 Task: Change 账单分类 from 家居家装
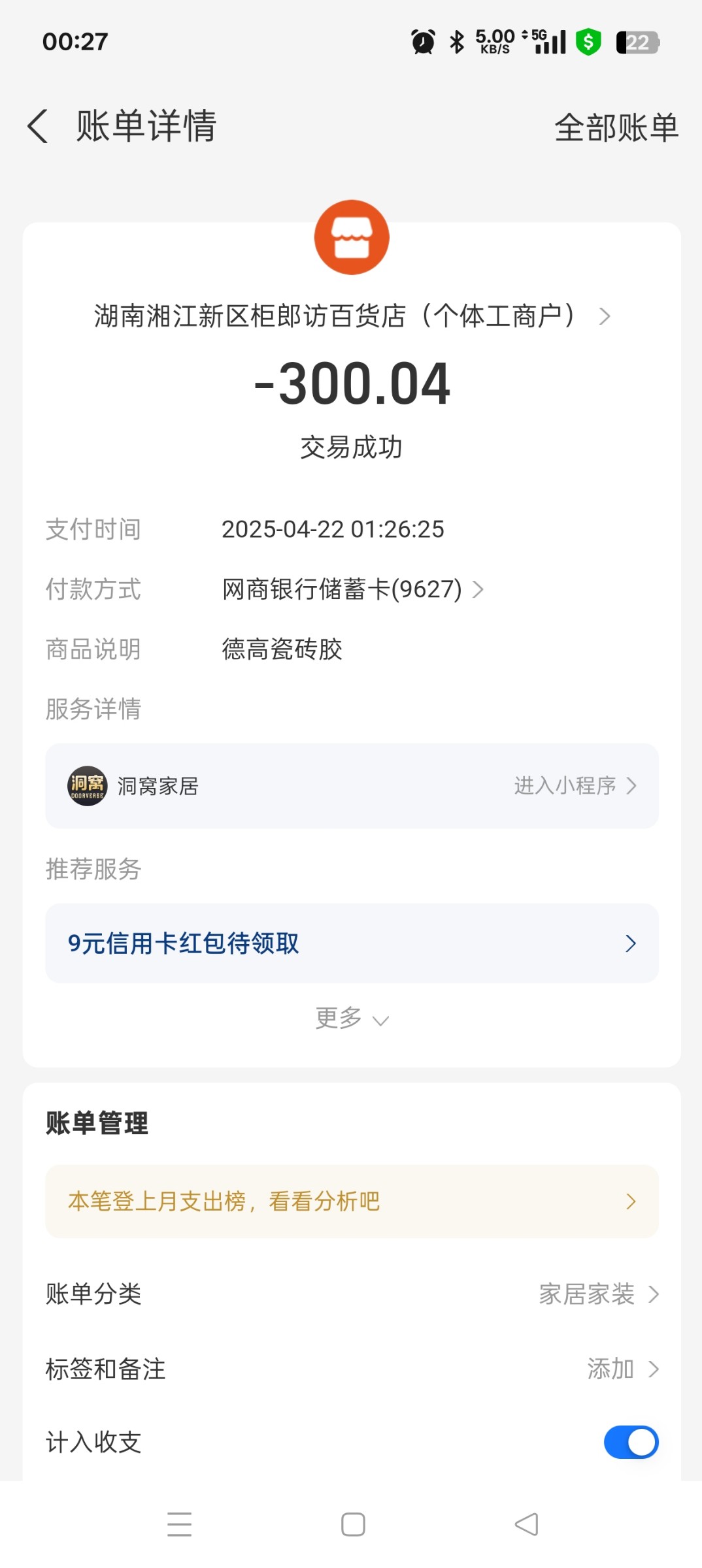pos(598,1294)
